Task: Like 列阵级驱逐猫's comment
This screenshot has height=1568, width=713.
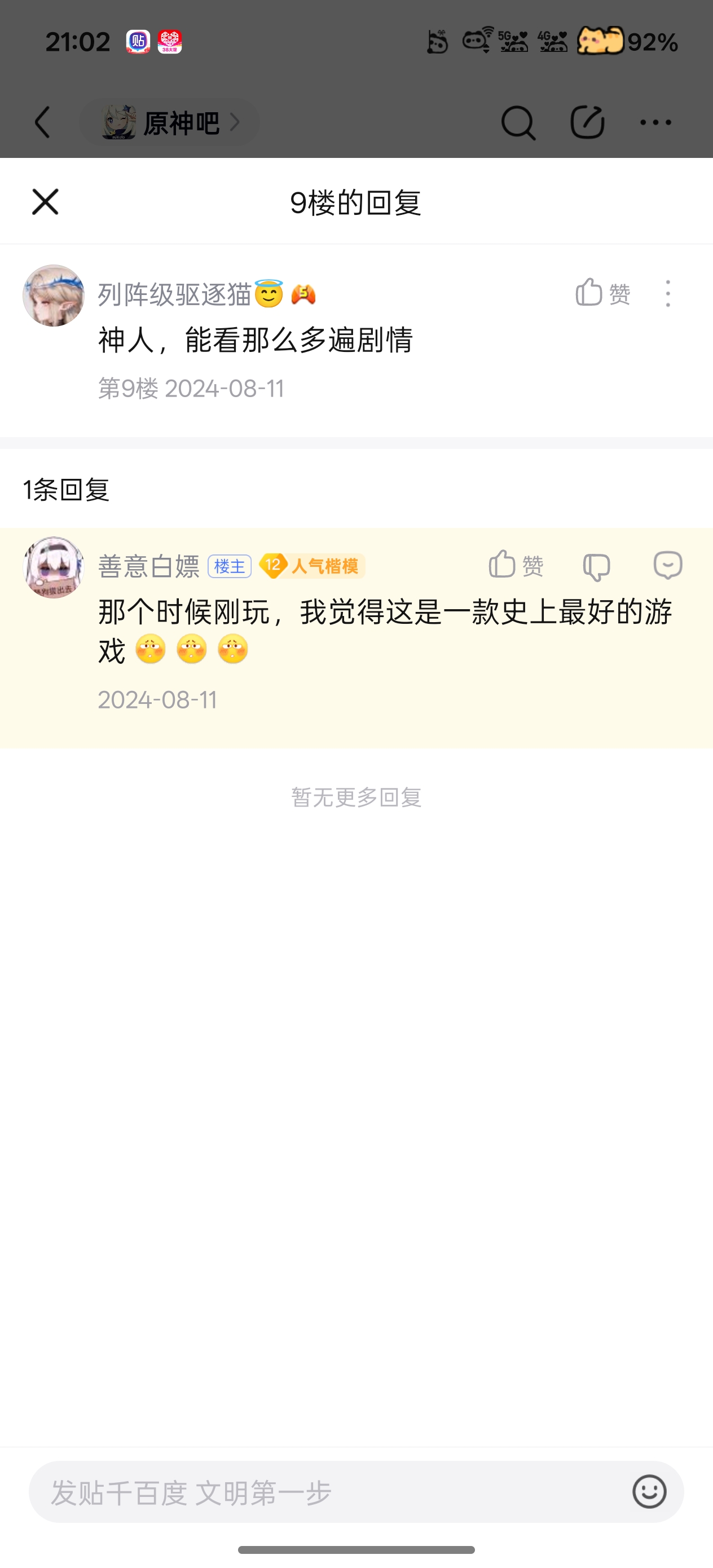Action: click(602, 293)
